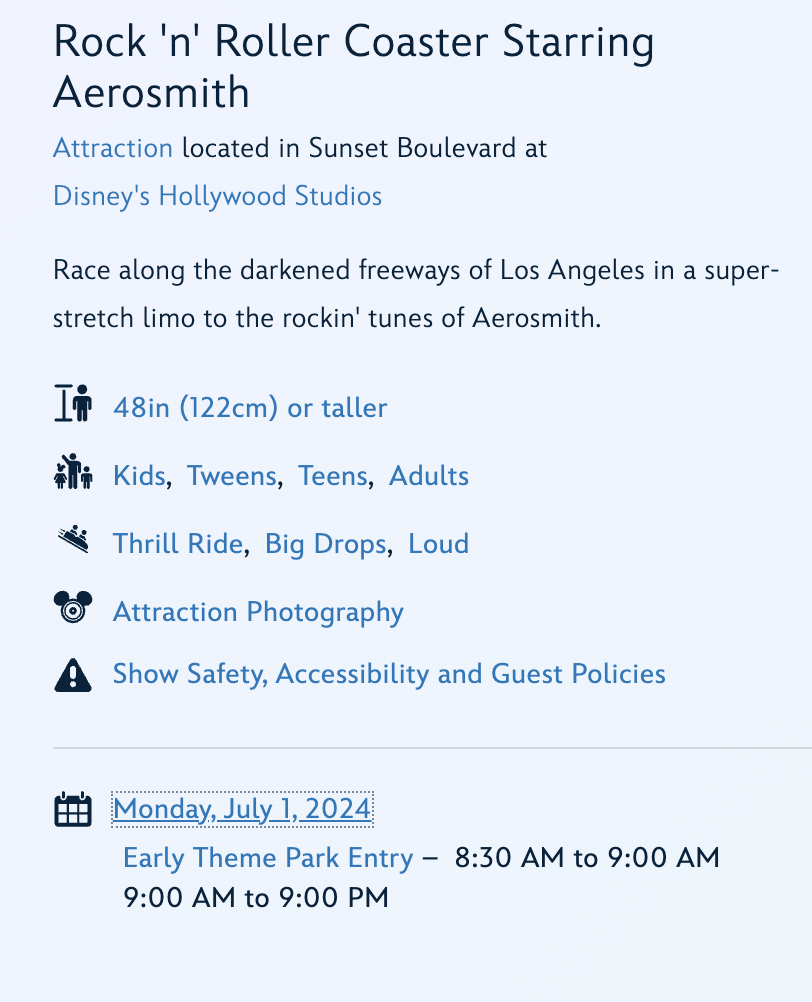Image resolution: width=812 pixels, height=1002 pixels.
Task: Tap the 48in (122cm) or taller link
Action: tap(249, 408)
